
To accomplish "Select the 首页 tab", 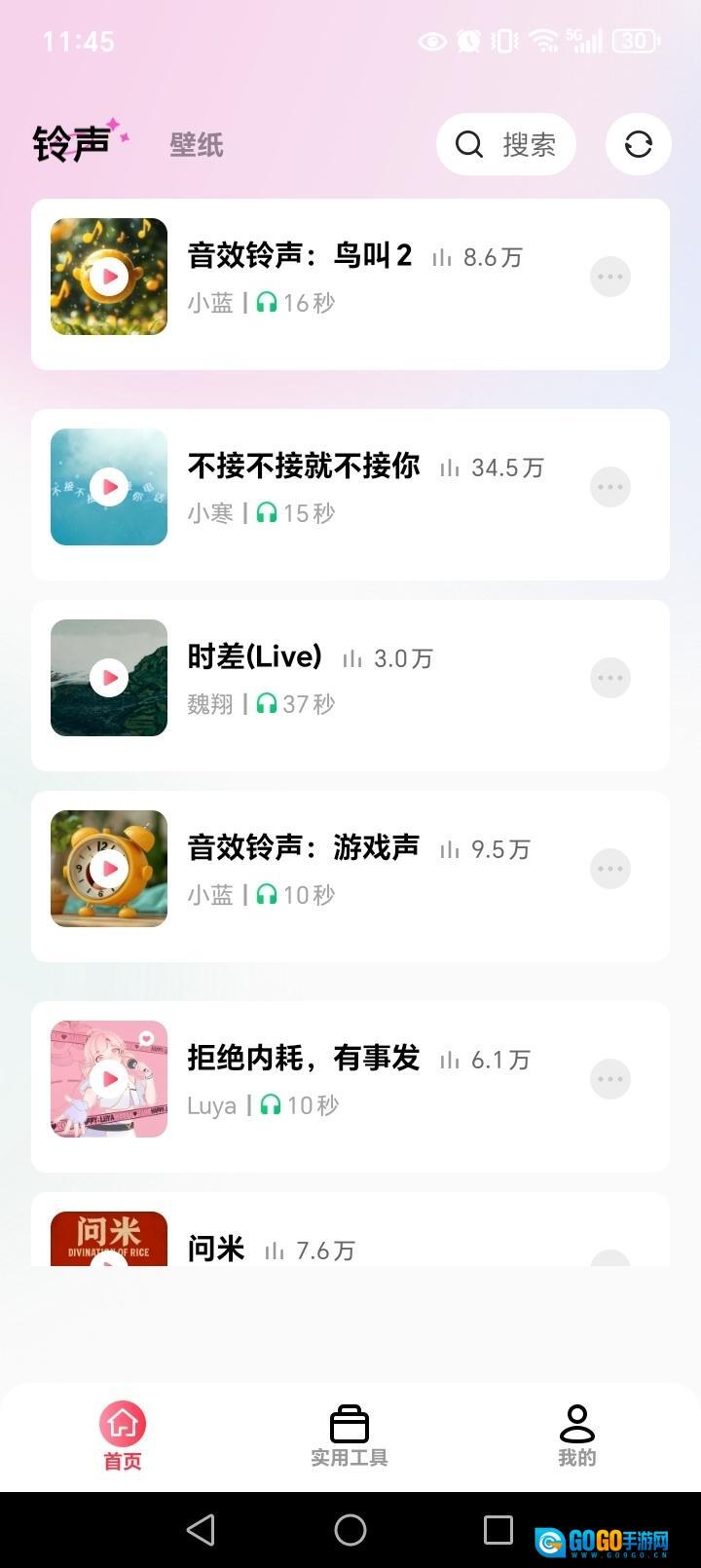I will (123, 1436).
